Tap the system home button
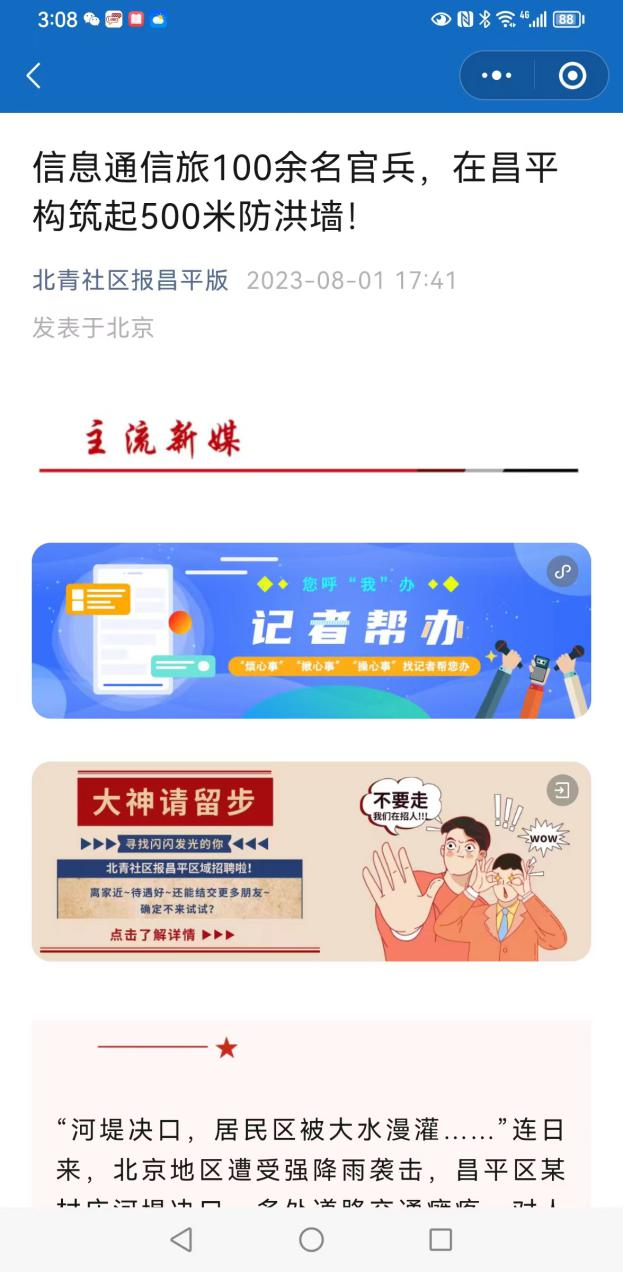Image resolution: width=623 pixels, height=1272 pixels. pyautogui.click(x=312, y=1240)
